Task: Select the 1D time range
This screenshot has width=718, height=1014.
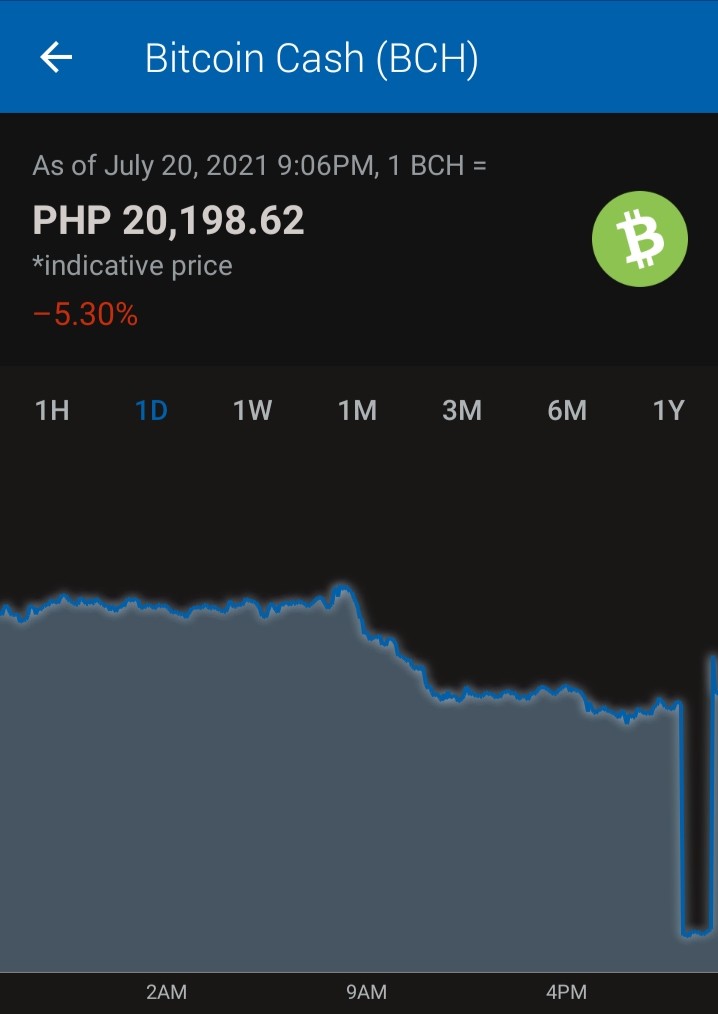Action: click(x=151, y=411)
